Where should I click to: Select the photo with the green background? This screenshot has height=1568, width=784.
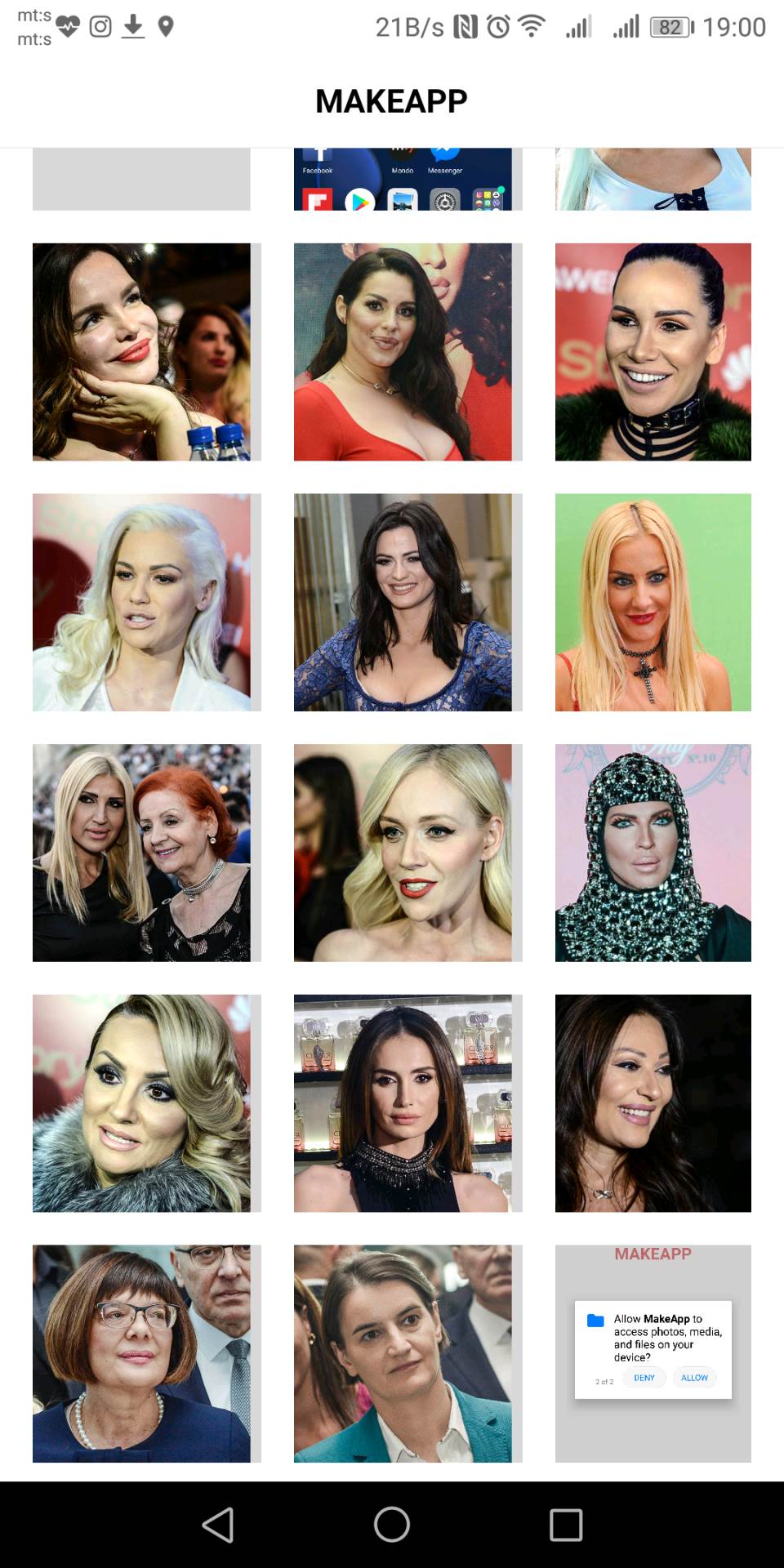point(653,602)
